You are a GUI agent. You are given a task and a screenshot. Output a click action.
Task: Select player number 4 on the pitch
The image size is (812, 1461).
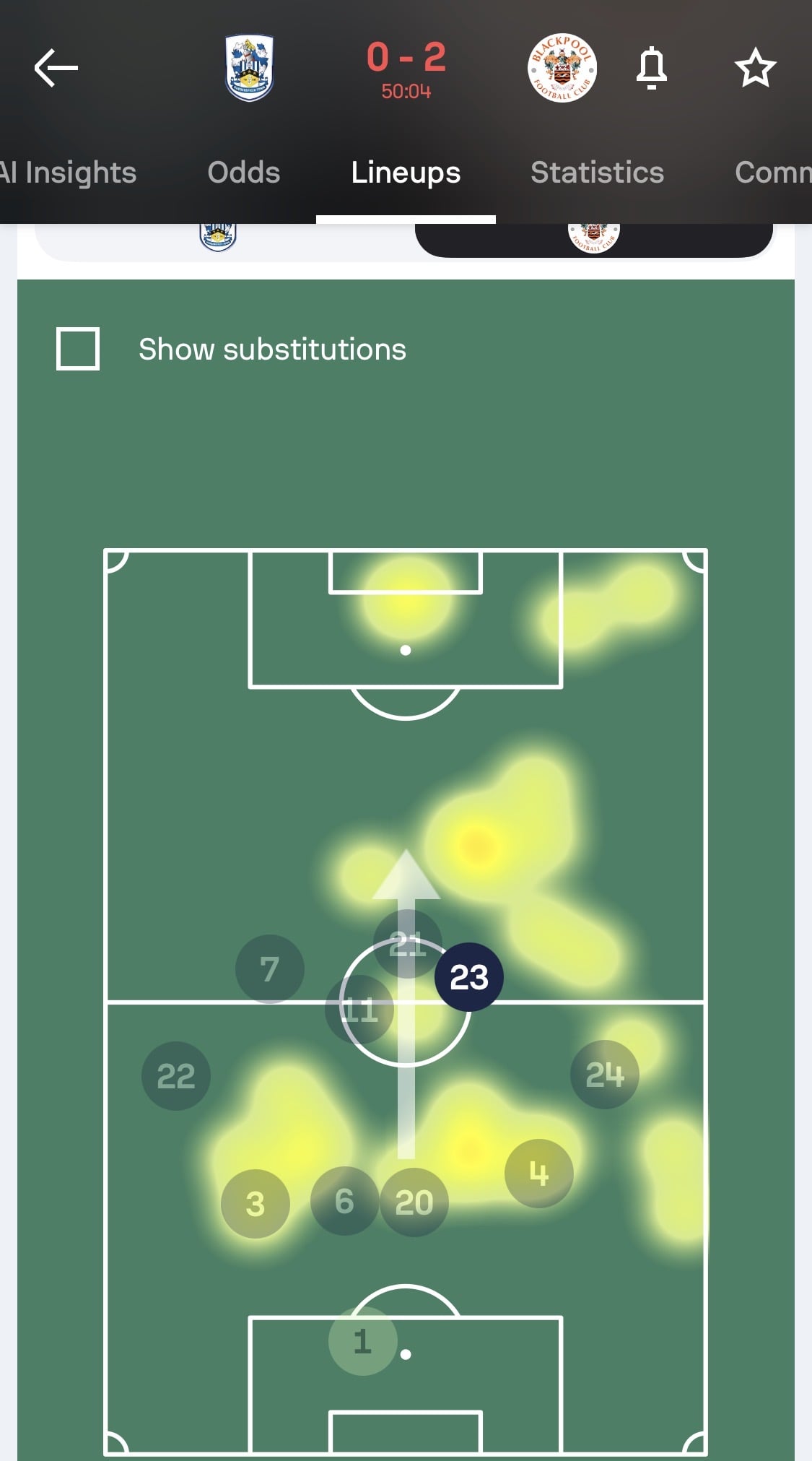coord(539,1174)
